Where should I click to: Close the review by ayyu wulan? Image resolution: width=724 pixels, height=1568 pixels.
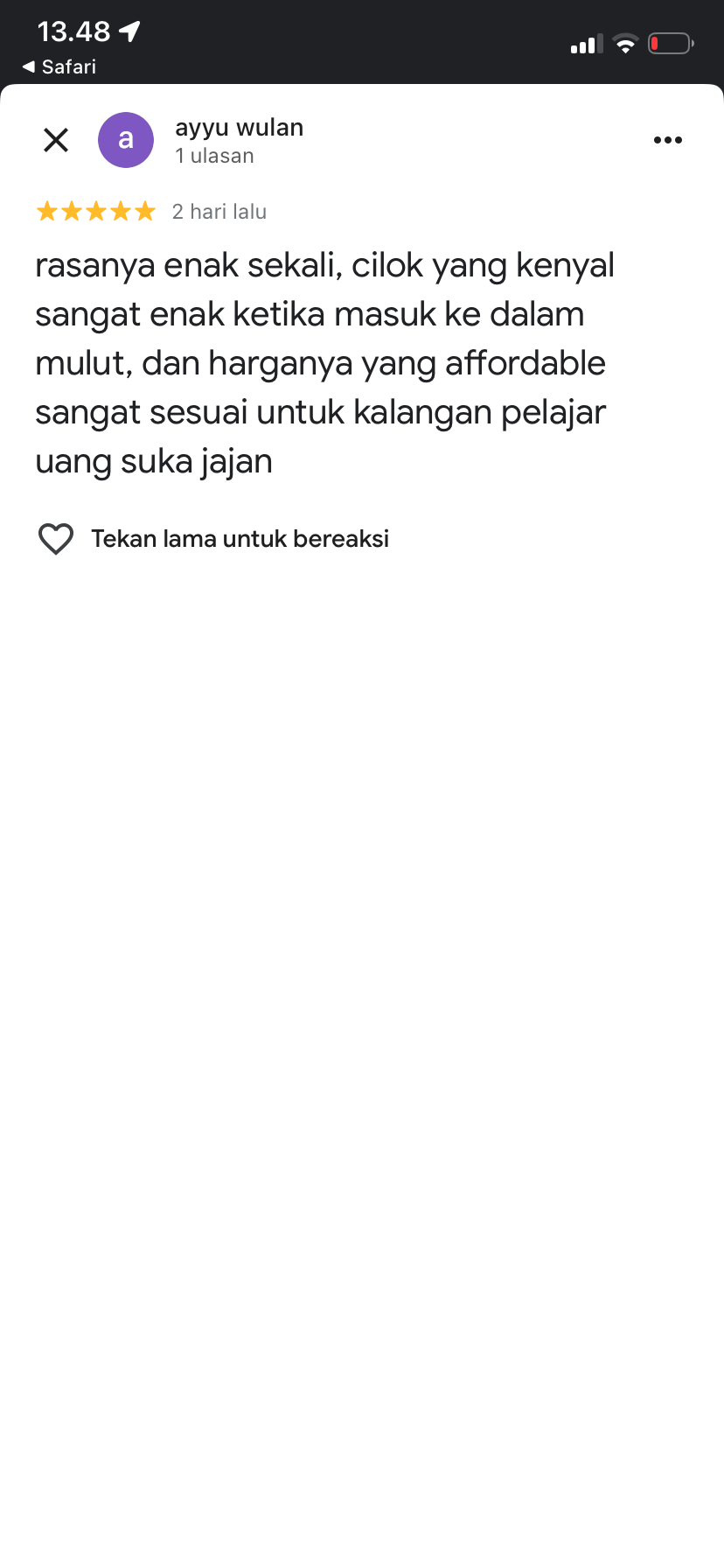(x=56, y=140)
